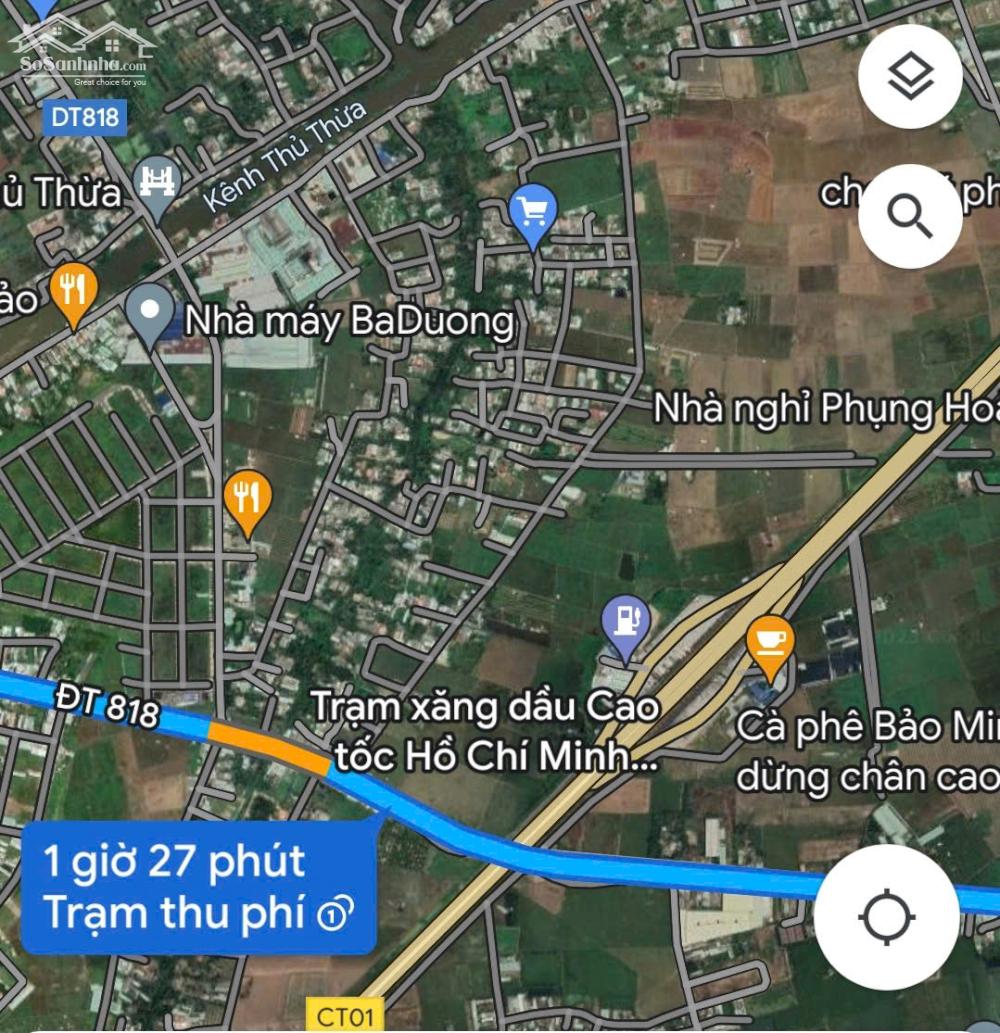Recenter map on my current location
The image size is (1000, 1033).
(x=886, y=917)
